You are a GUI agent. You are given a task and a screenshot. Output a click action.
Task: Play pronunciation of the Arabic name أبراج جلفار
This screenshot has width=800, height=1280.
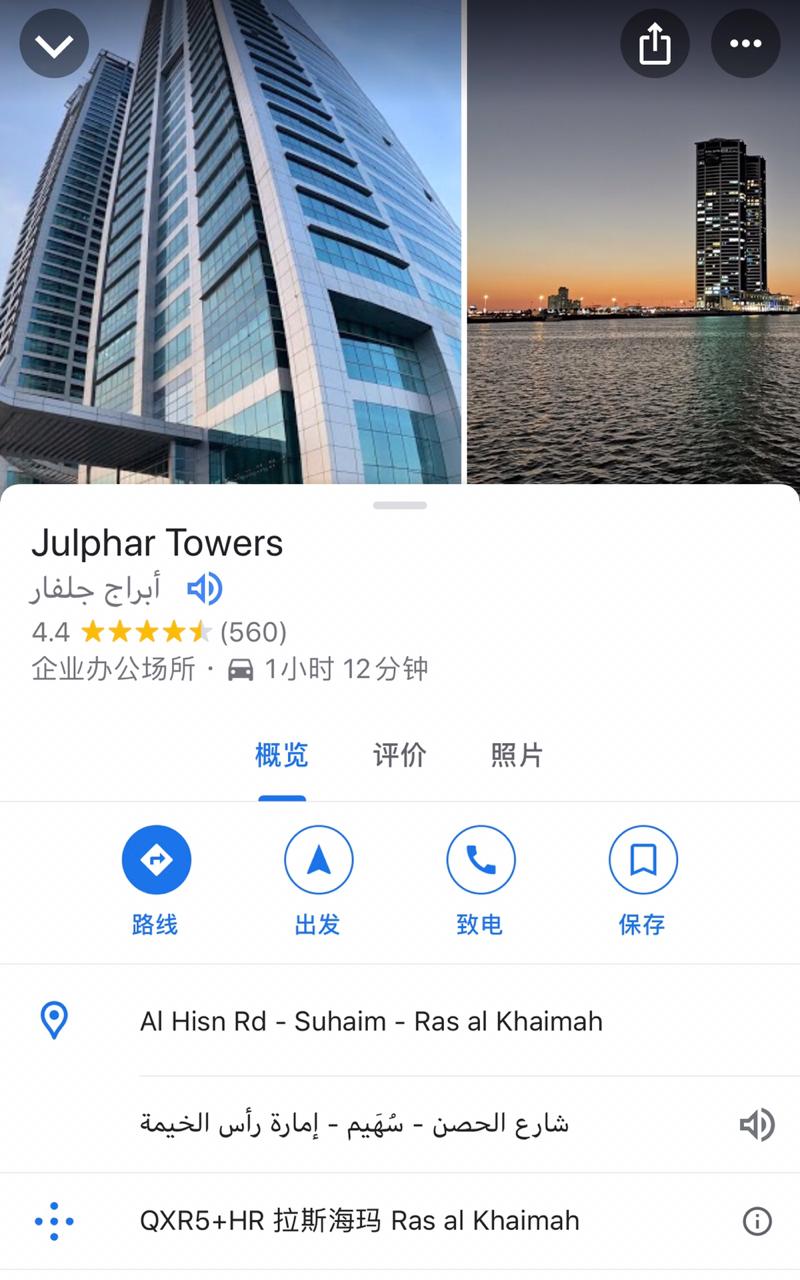pos(206,590)
